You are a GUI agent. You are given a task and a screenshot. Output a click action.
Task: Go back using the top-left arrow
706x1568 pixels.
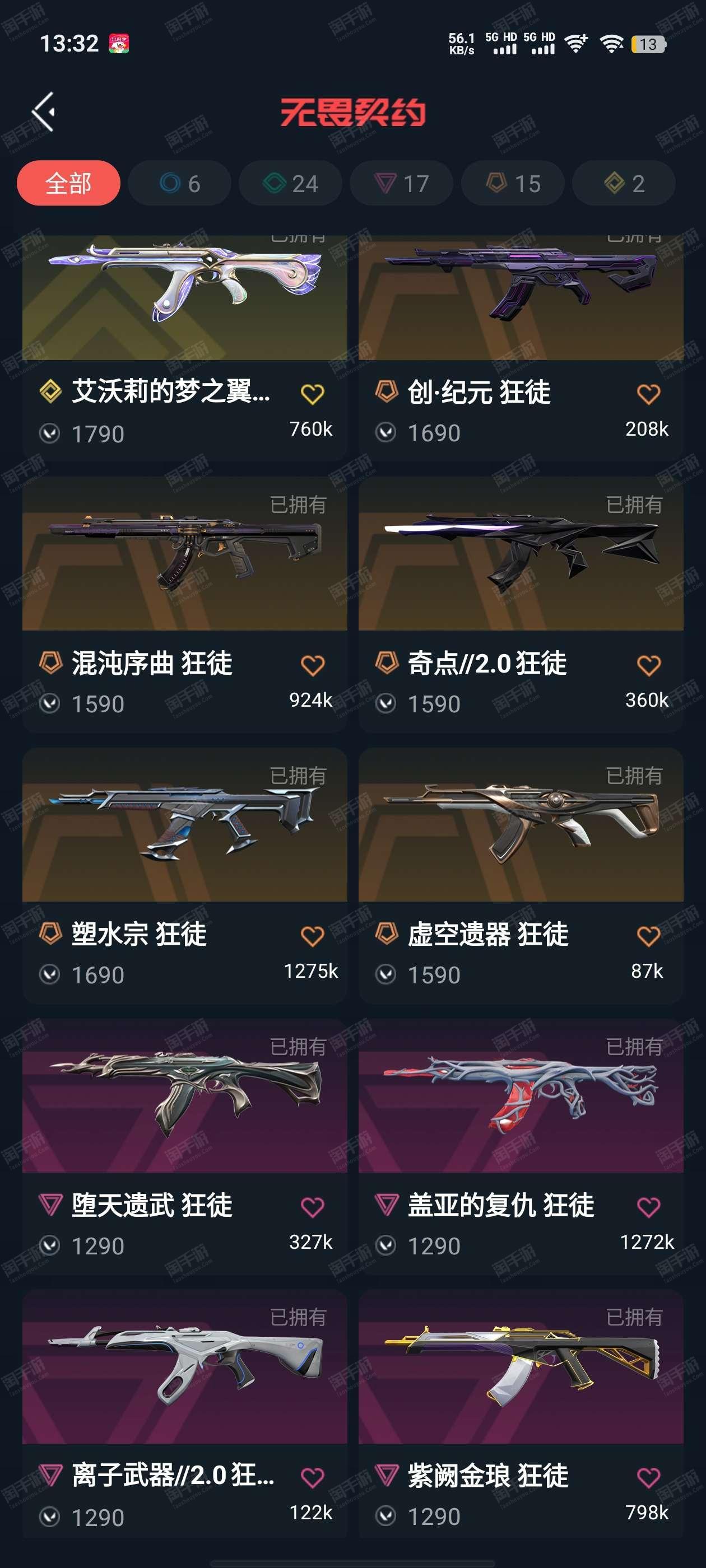pyautogui.click(x=43, y=112)
